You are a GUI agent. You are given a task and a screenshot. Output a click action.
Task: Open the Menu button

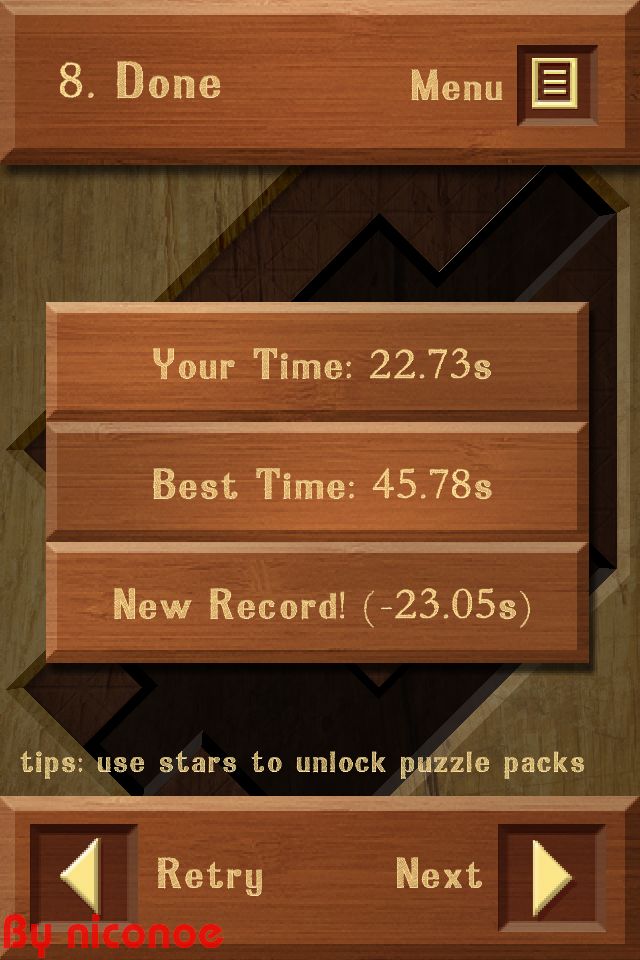(x=556, y=84)
